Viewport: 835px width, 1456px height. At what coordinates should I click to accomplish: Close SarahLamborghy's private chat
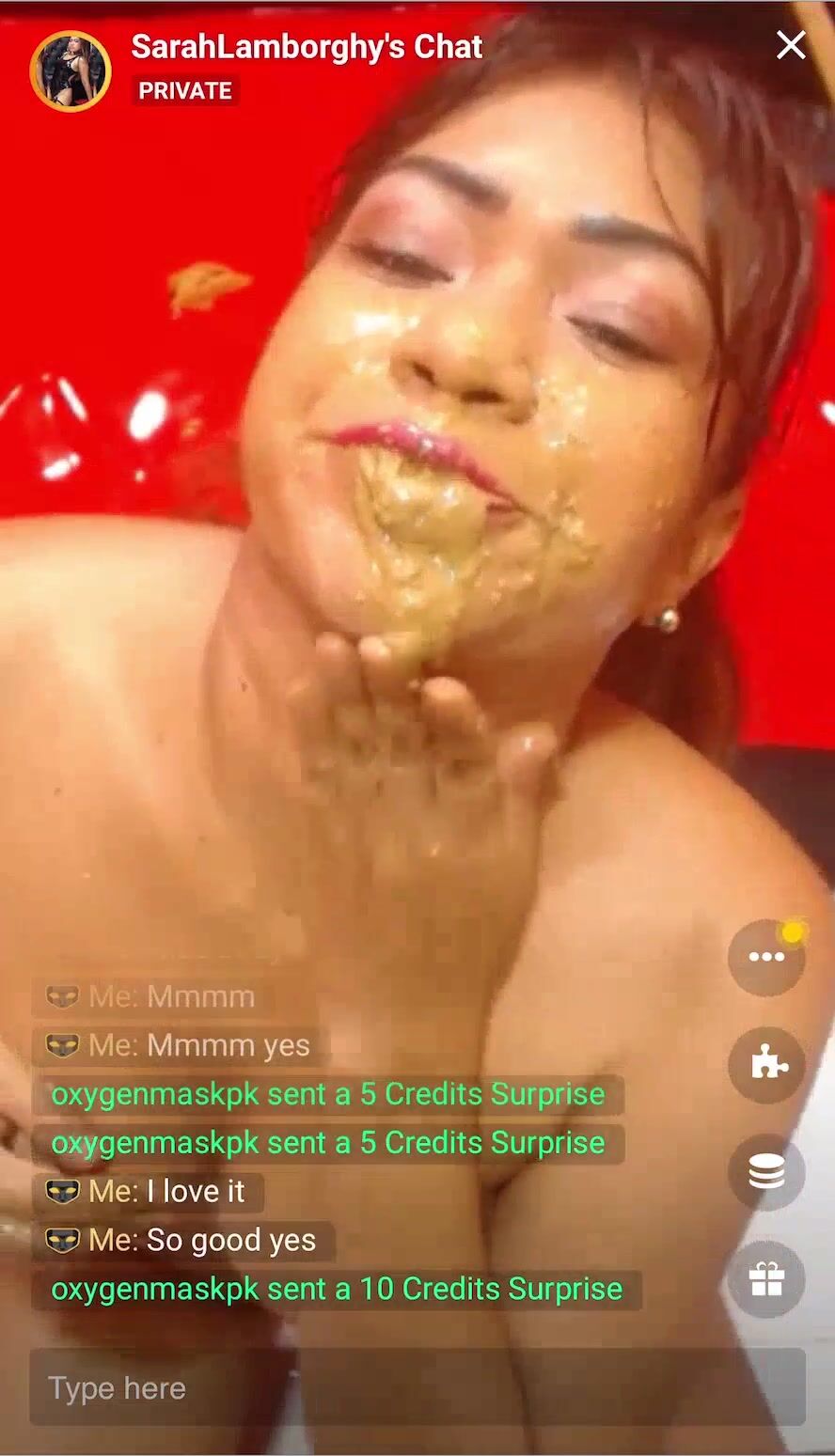pyautogui.click(x=791, y=45)
